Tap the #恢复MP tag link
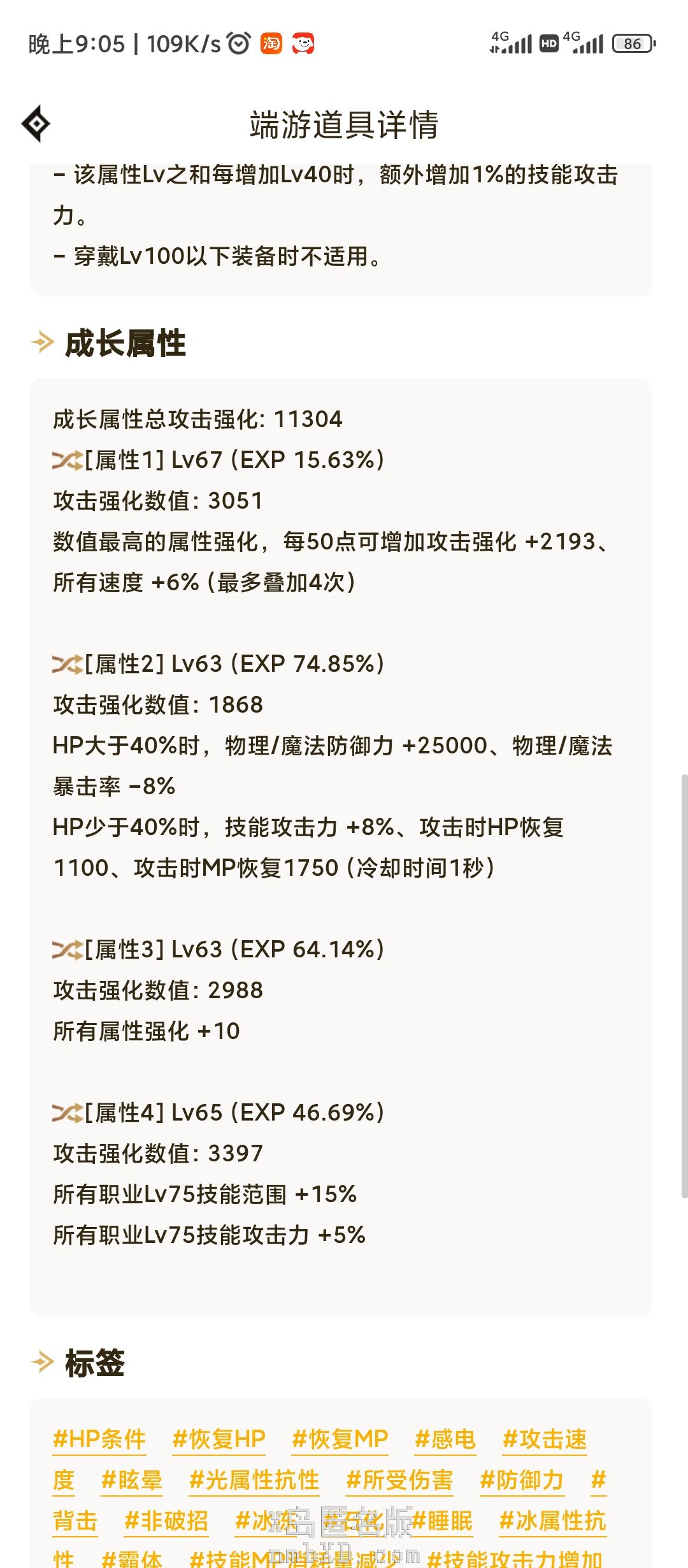The height and width of the screenshot is (1568, 688). coord(340,1439)
